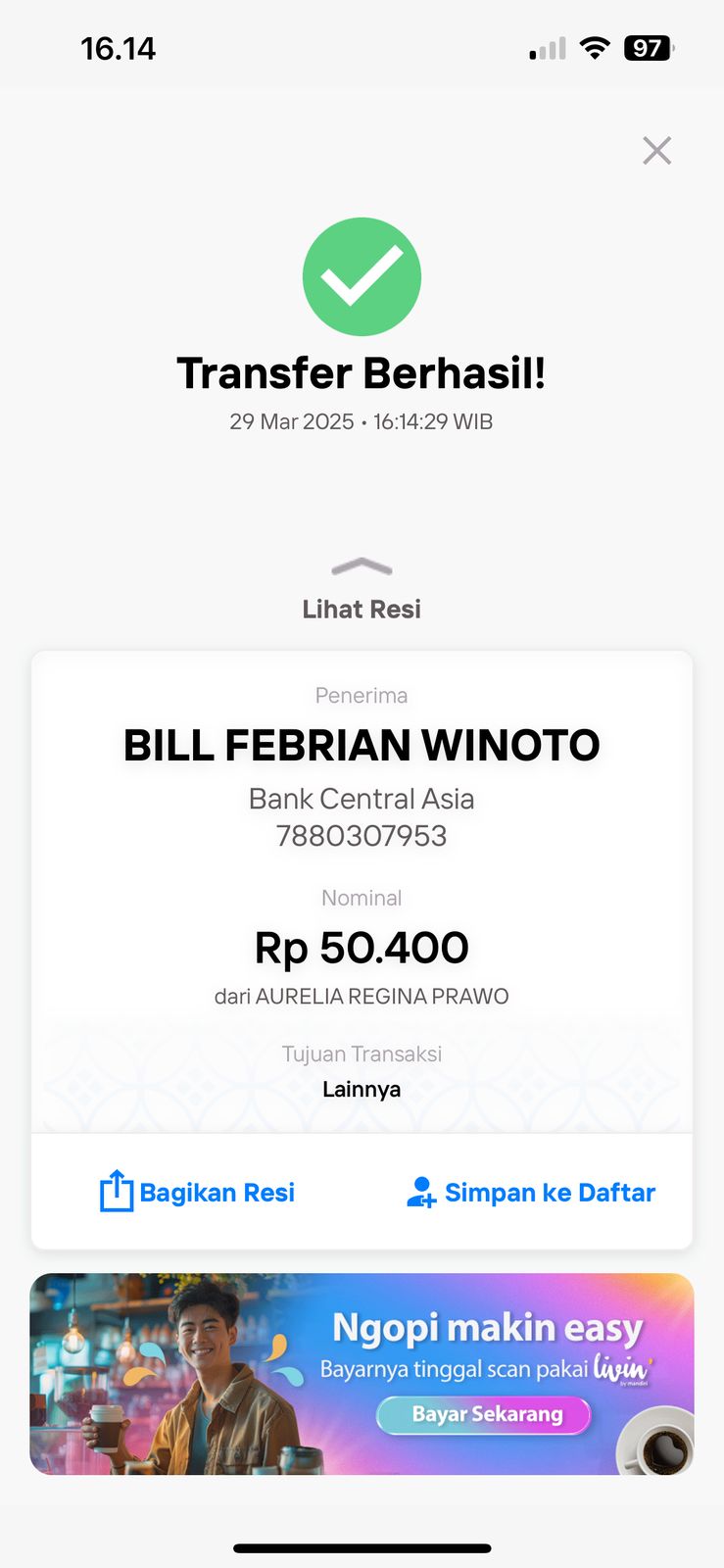724x1568 pixels.
Task: Close the transfer success screen
Action: 656,150
